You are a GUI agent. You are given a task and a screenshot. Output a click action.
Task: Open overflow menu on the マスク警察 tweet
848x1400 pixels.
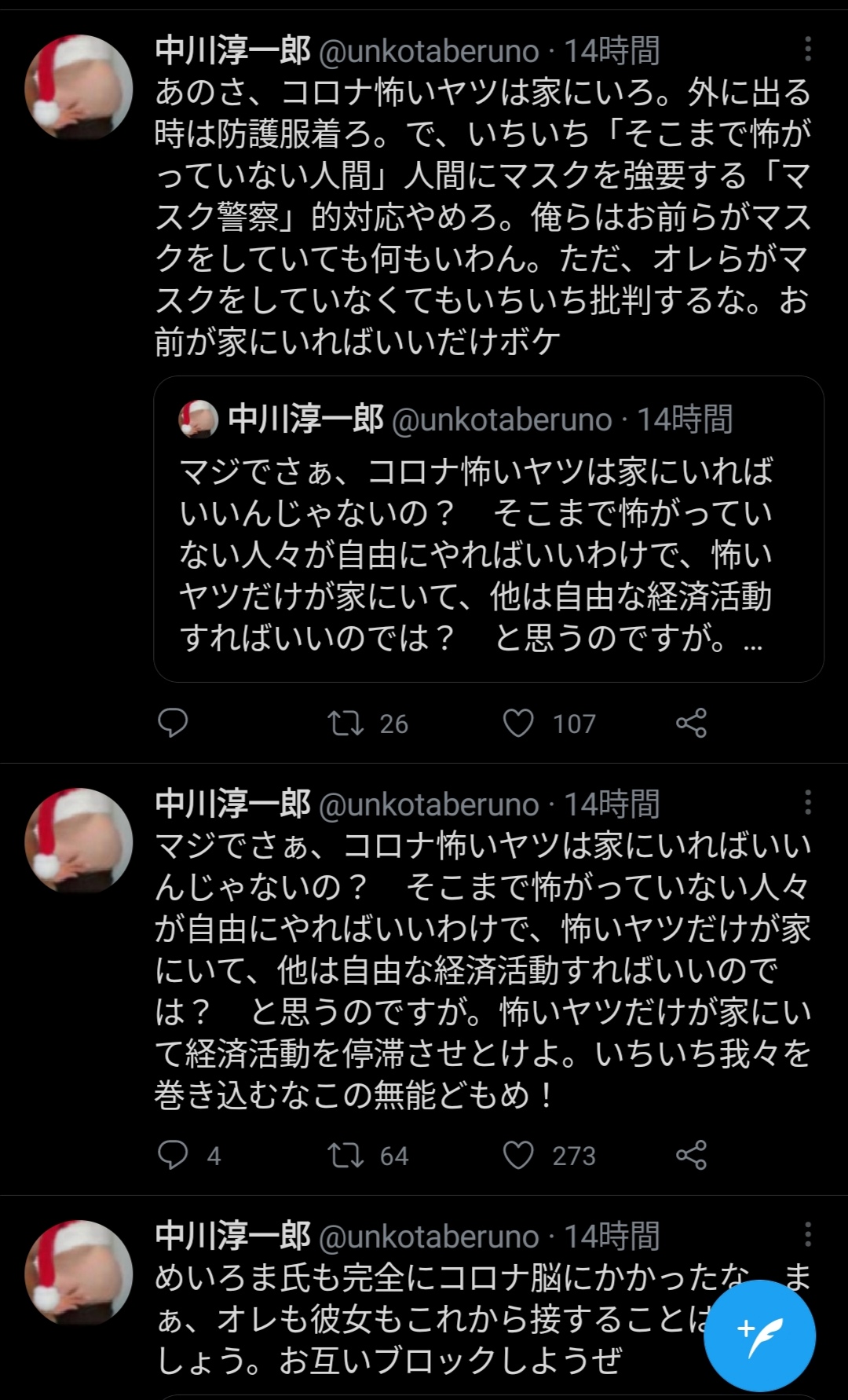click(x=807, y=49)
